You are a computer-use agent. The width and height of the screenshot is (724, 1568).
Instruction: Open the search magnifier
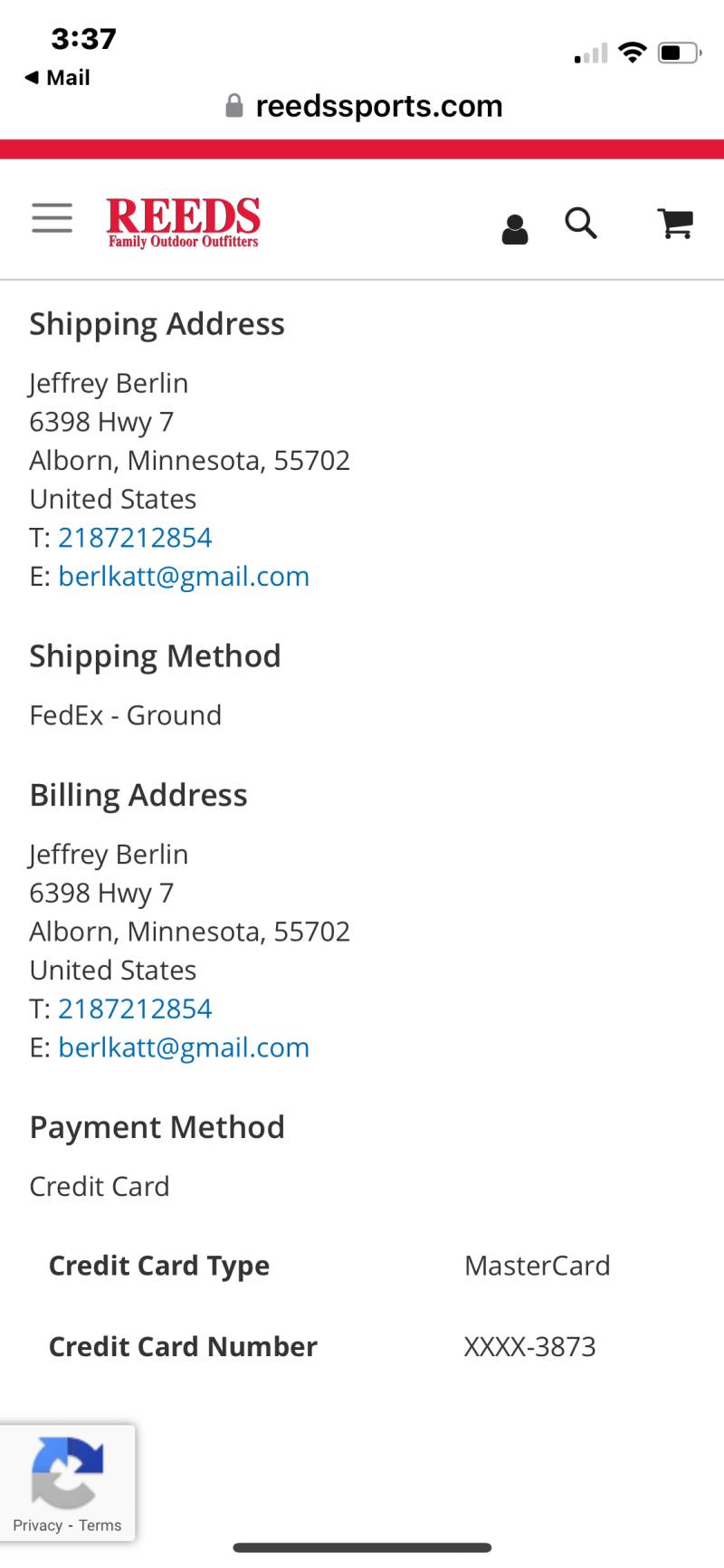click(x=581, y=223)
